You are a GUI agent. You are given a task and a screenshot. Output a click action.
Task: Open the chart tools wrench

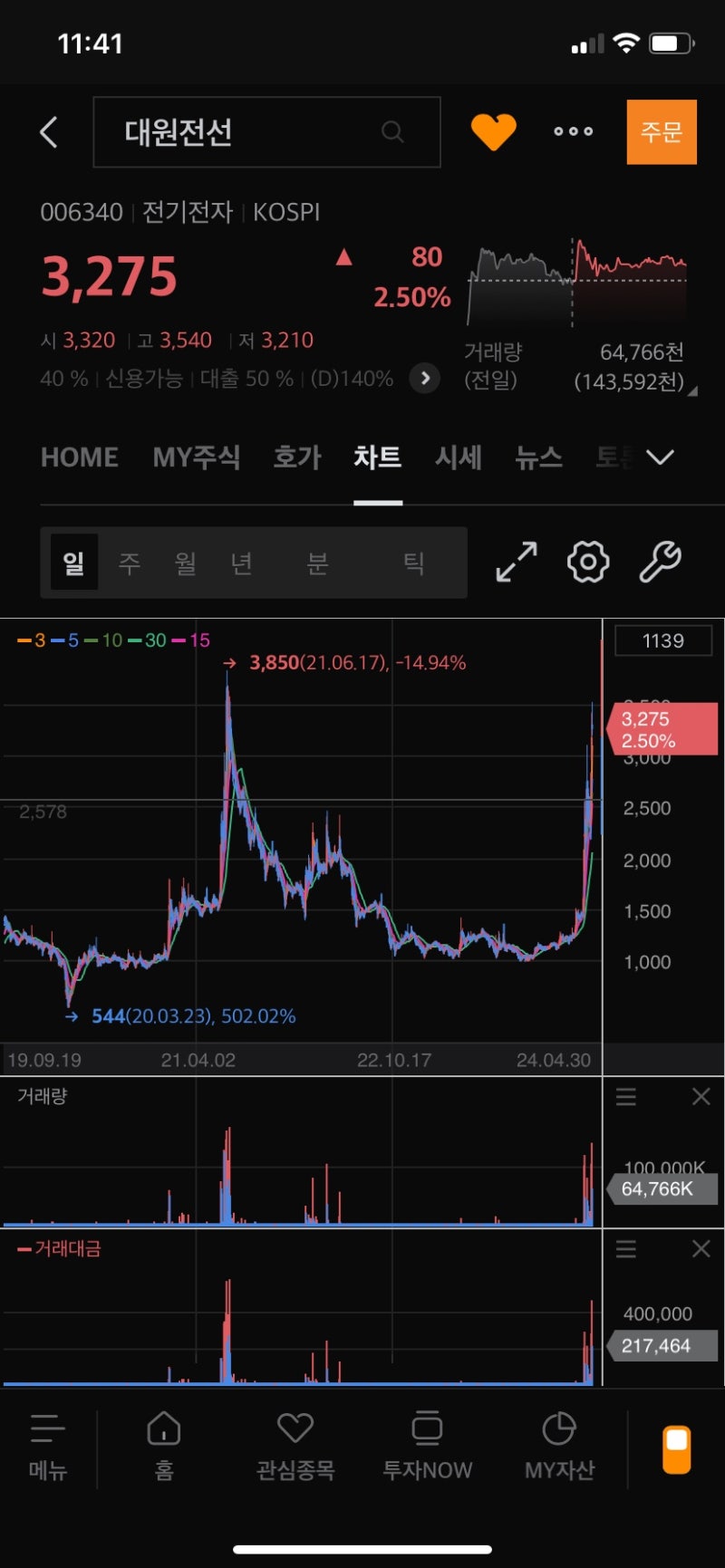(x=660, y=563)
